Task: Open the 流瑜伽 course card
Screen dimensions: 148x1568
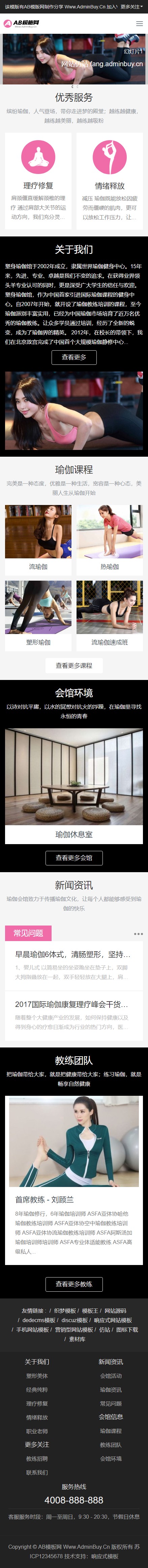Action: click(x=38, y=540)
